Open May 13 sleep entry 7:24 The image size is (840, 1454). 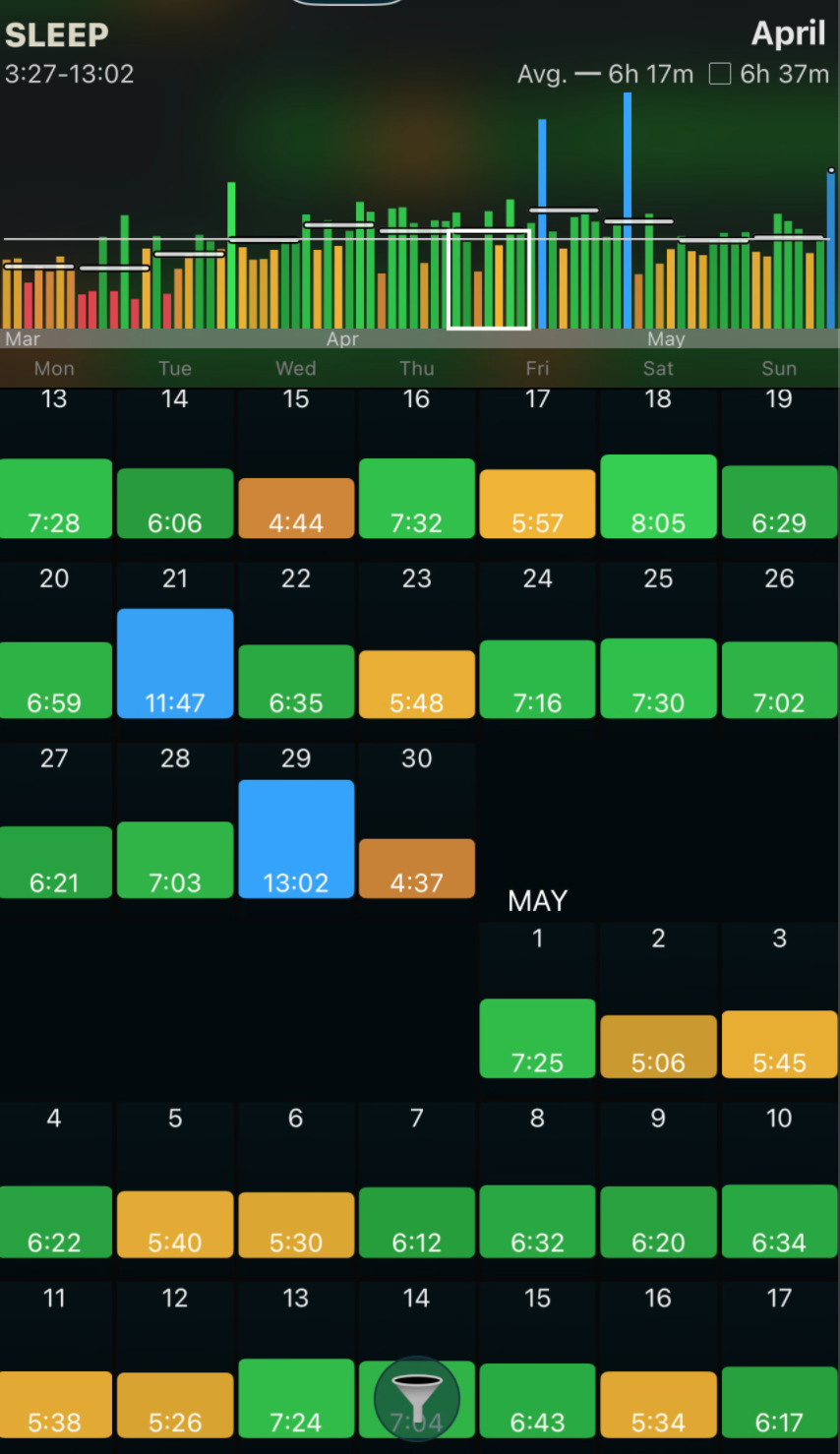tap(296, 1398)
